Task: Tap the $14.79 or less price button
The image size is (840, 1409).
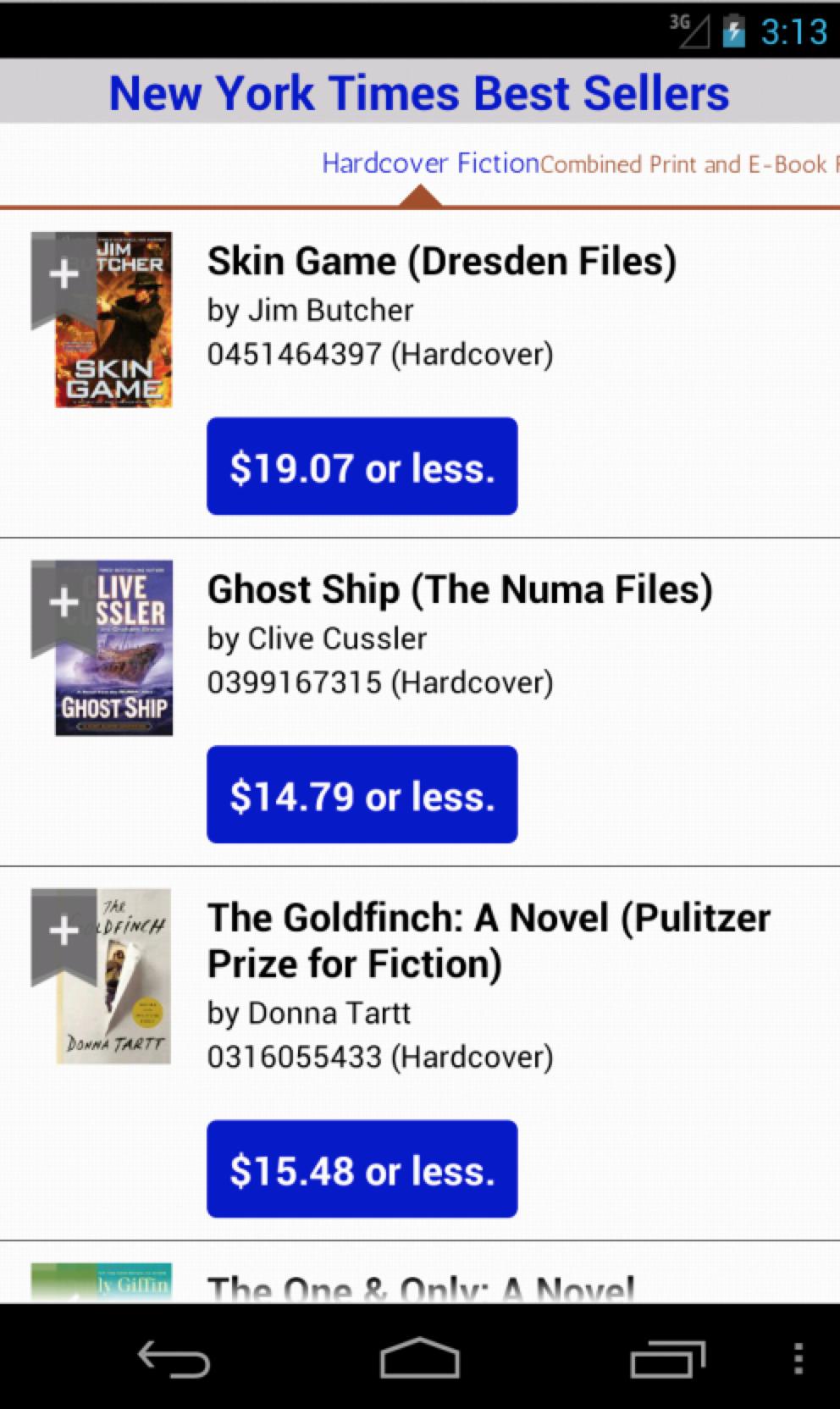Action: pyautogui.click(x=362, y=794)
